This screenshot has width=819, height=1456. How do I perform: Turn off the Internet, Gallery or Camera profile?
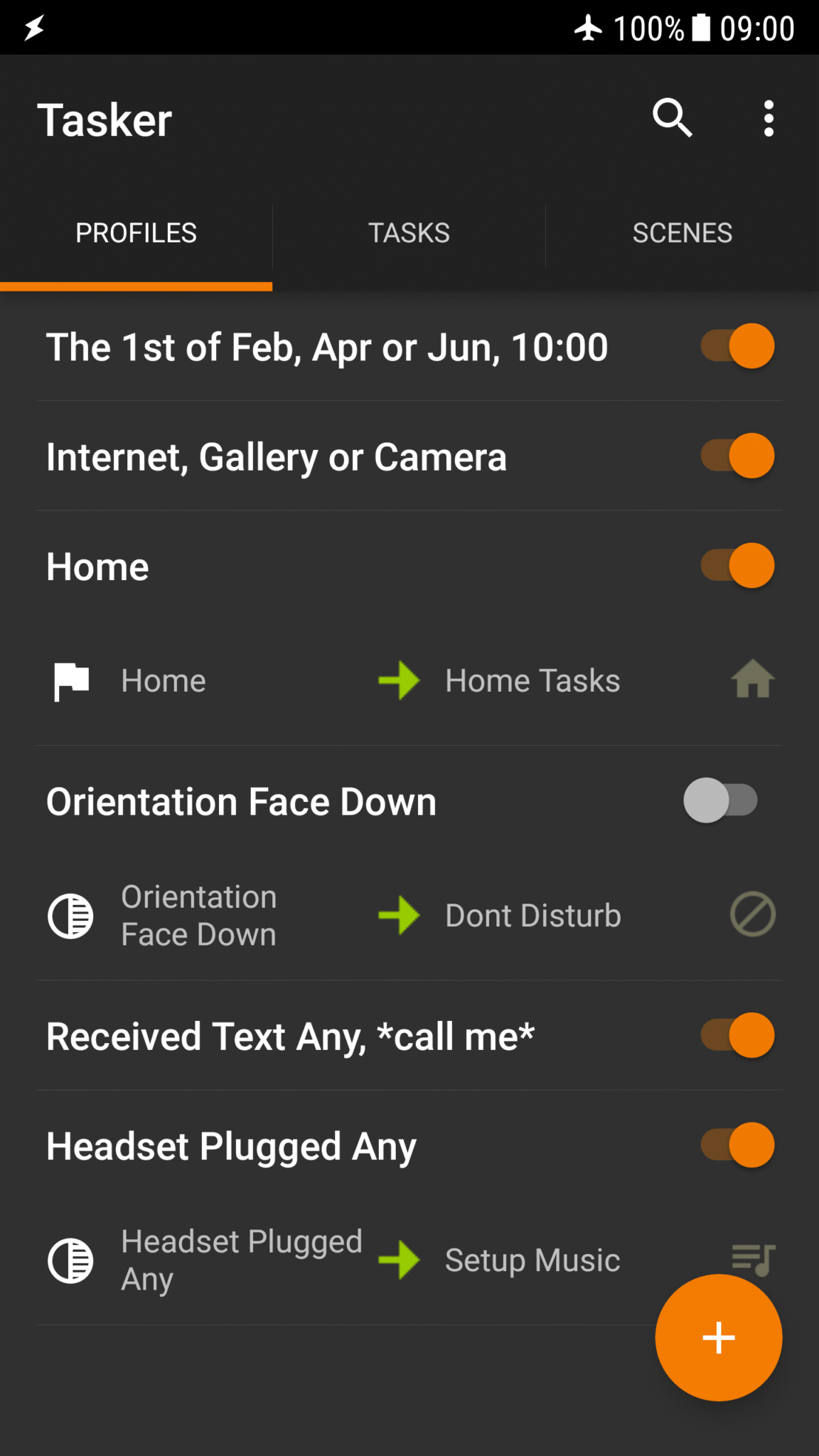coord(736,456)
